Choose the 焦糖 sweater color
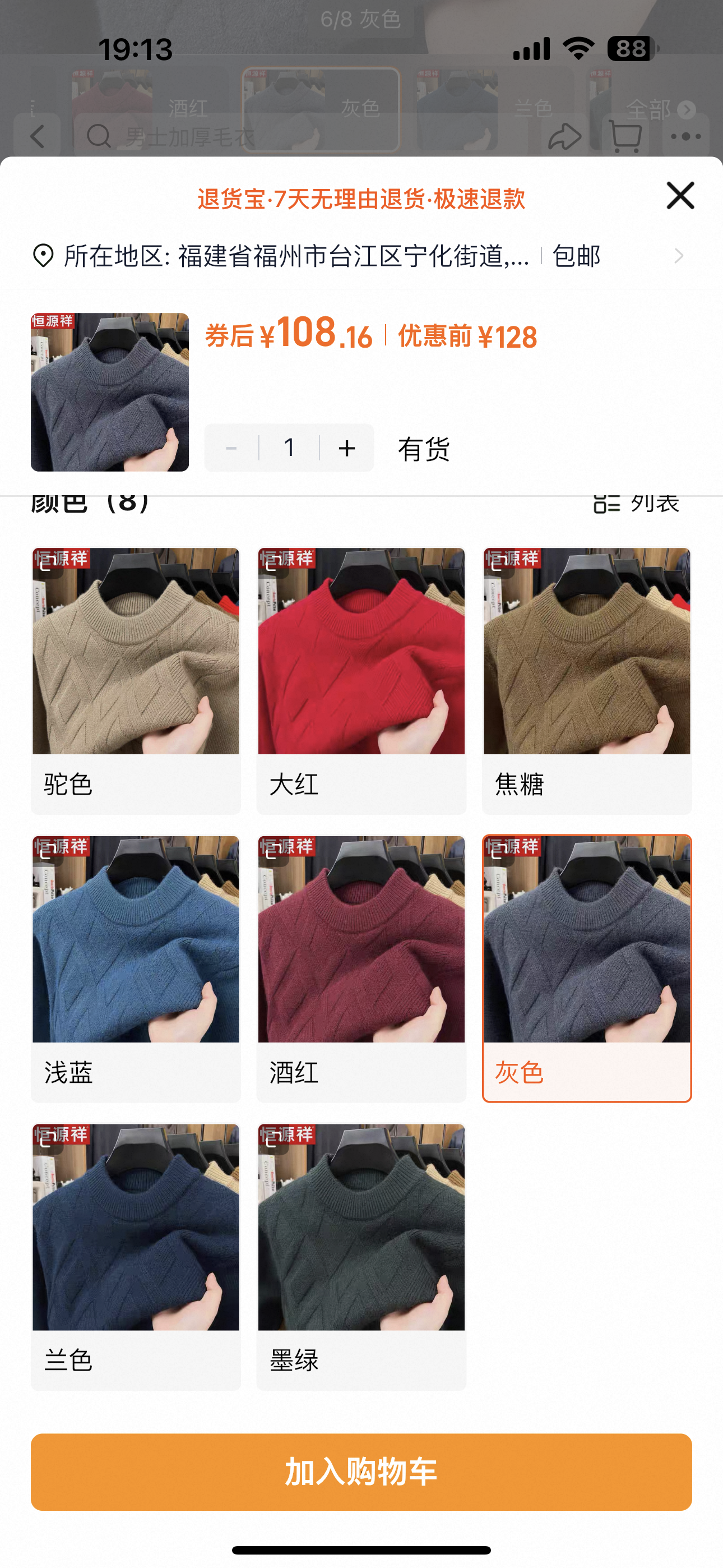Viewport: 723px width, 1568px height. [x=587, y=680]
